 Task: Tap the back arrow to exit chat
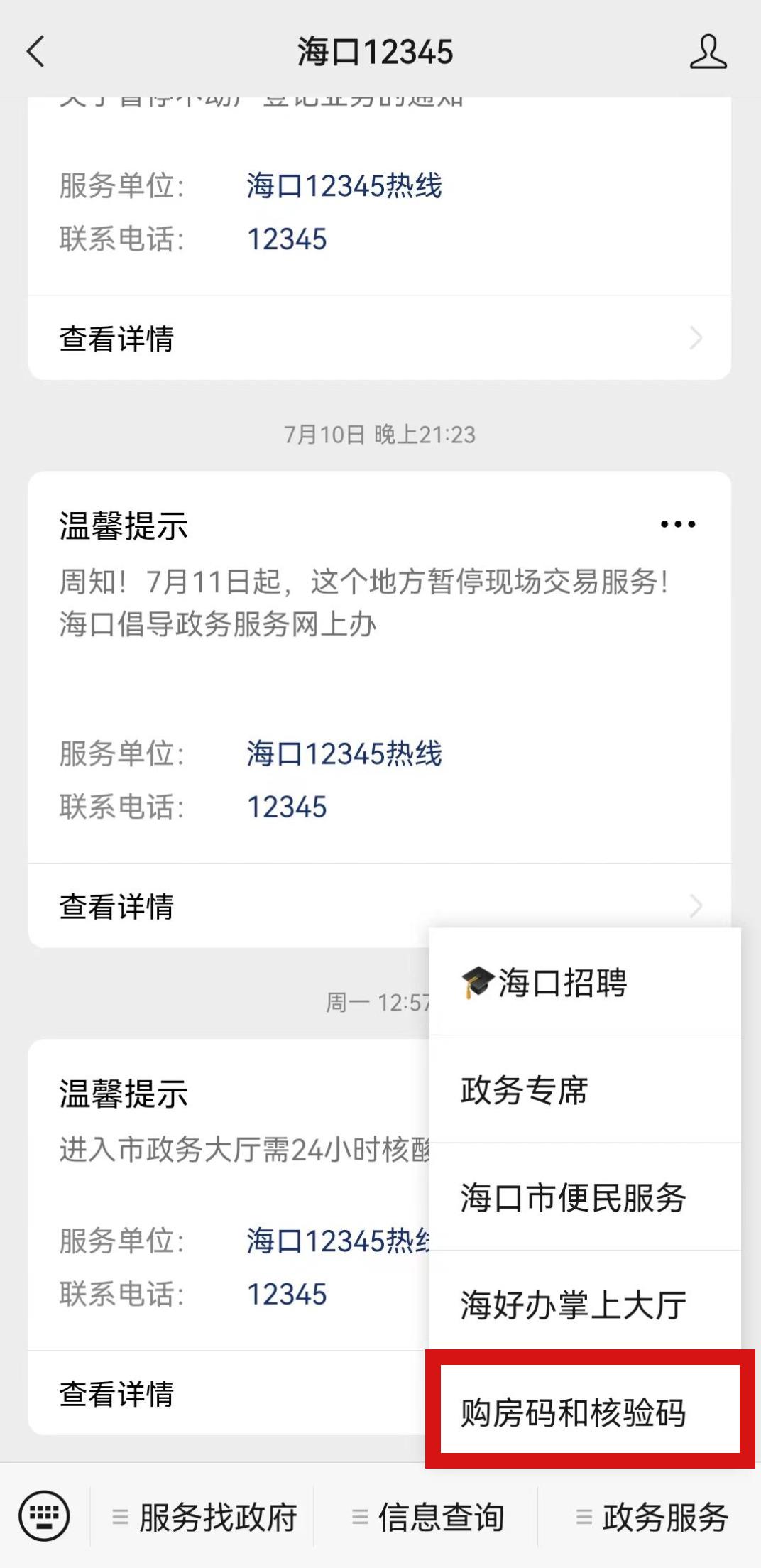[x=35, y=52]
